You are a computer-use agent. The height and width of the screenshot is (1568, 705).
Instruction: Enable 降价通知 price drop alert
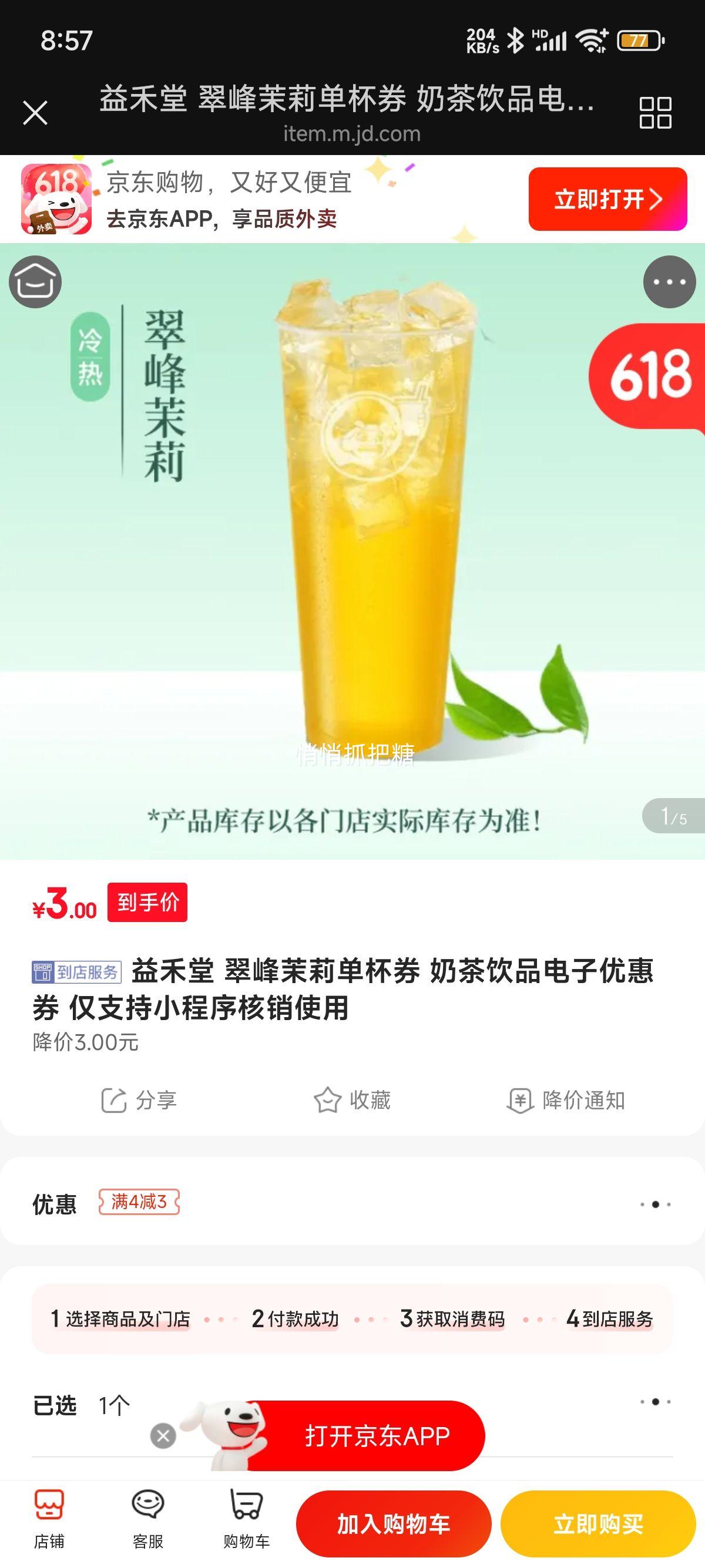tap(566, 1101)
